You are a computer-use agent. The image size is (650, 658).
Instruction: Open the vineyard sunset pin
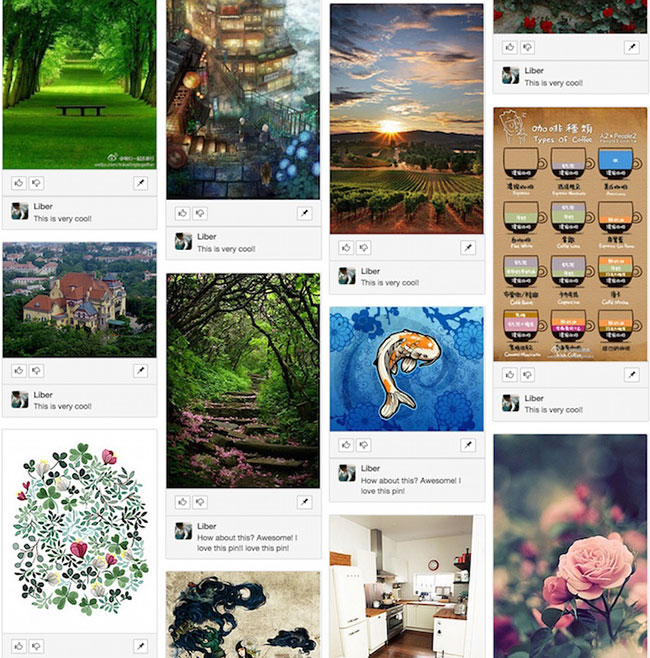(406, 118)
